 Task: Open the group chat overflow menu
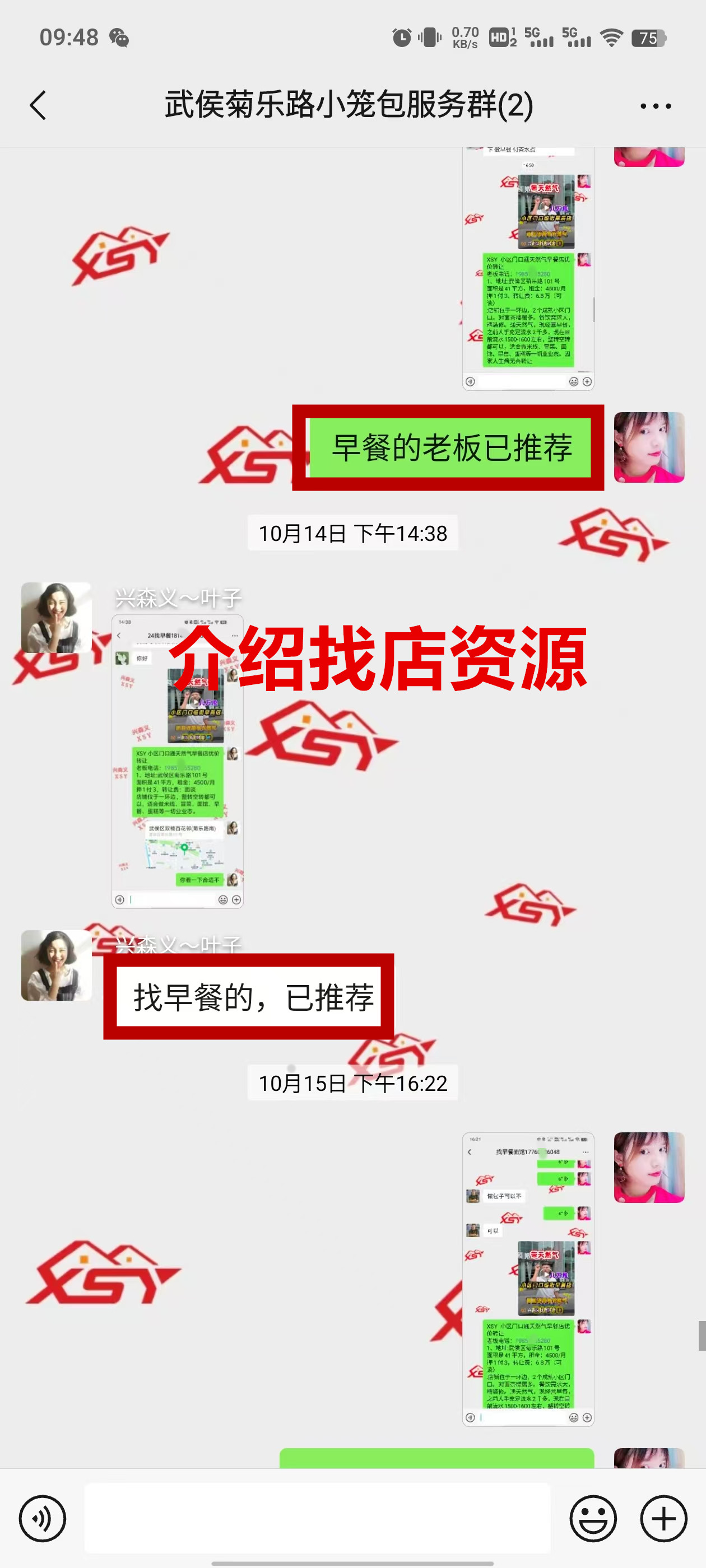[656, 106]
